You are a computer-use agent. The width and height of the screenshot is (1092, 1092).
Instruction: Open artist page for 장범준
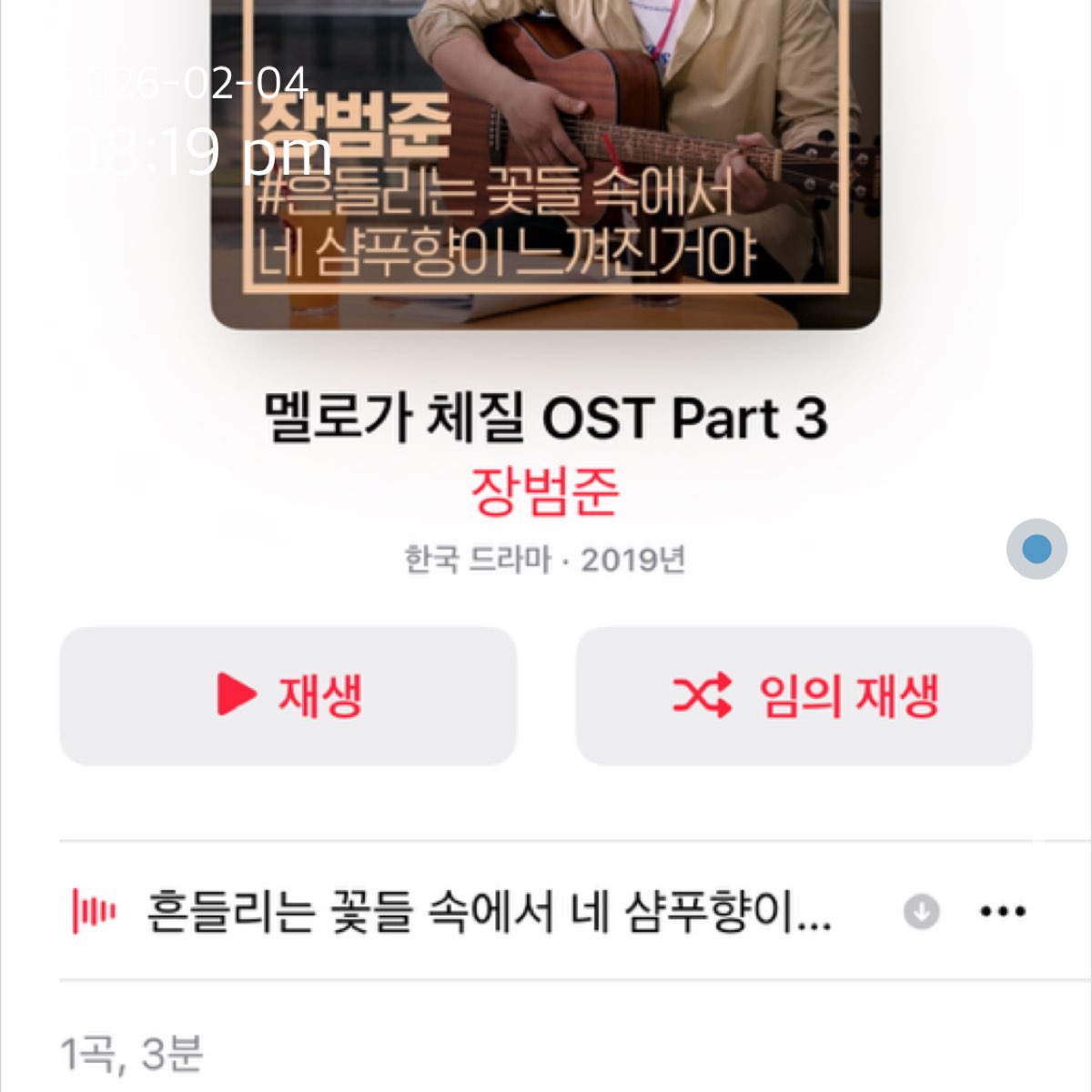544,492
